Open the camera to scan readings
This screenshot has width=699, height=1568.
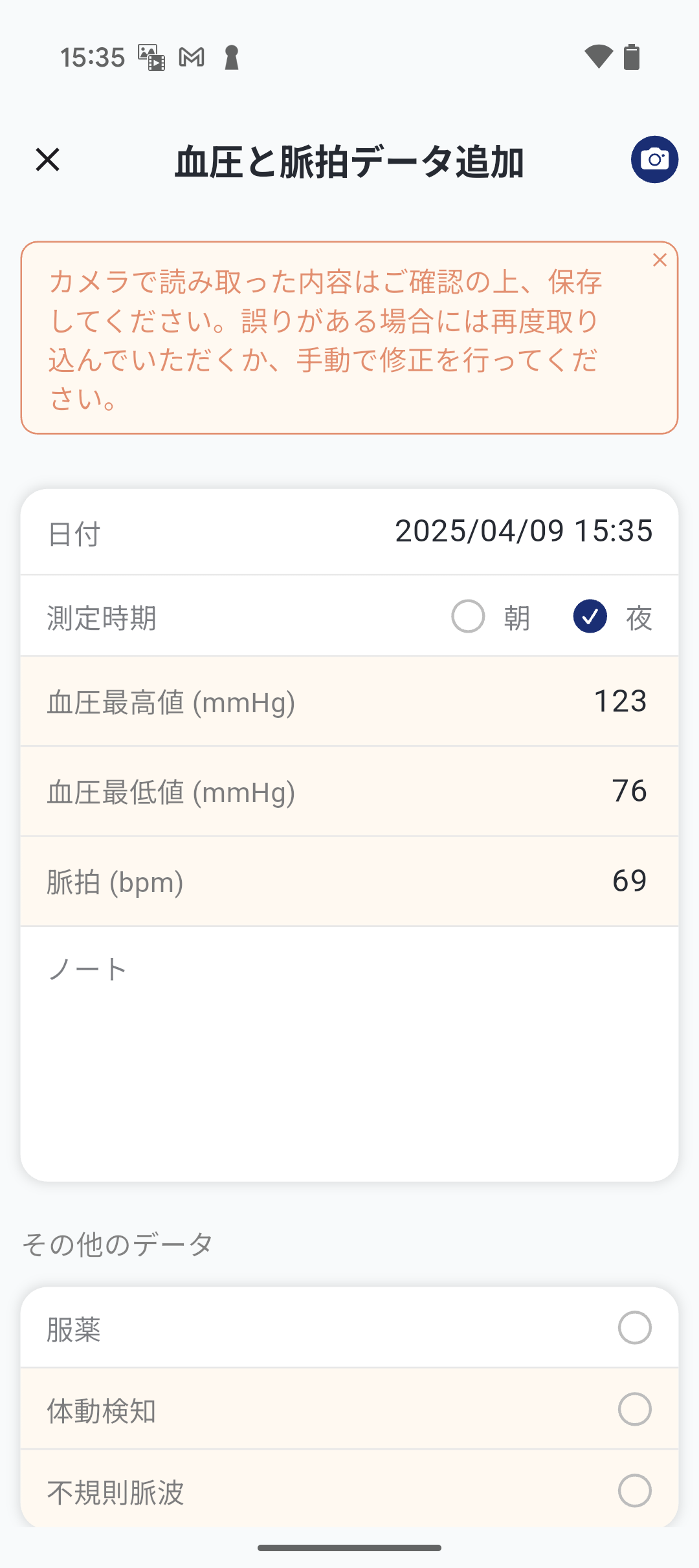pyautogui.click(x=654, y=160)
